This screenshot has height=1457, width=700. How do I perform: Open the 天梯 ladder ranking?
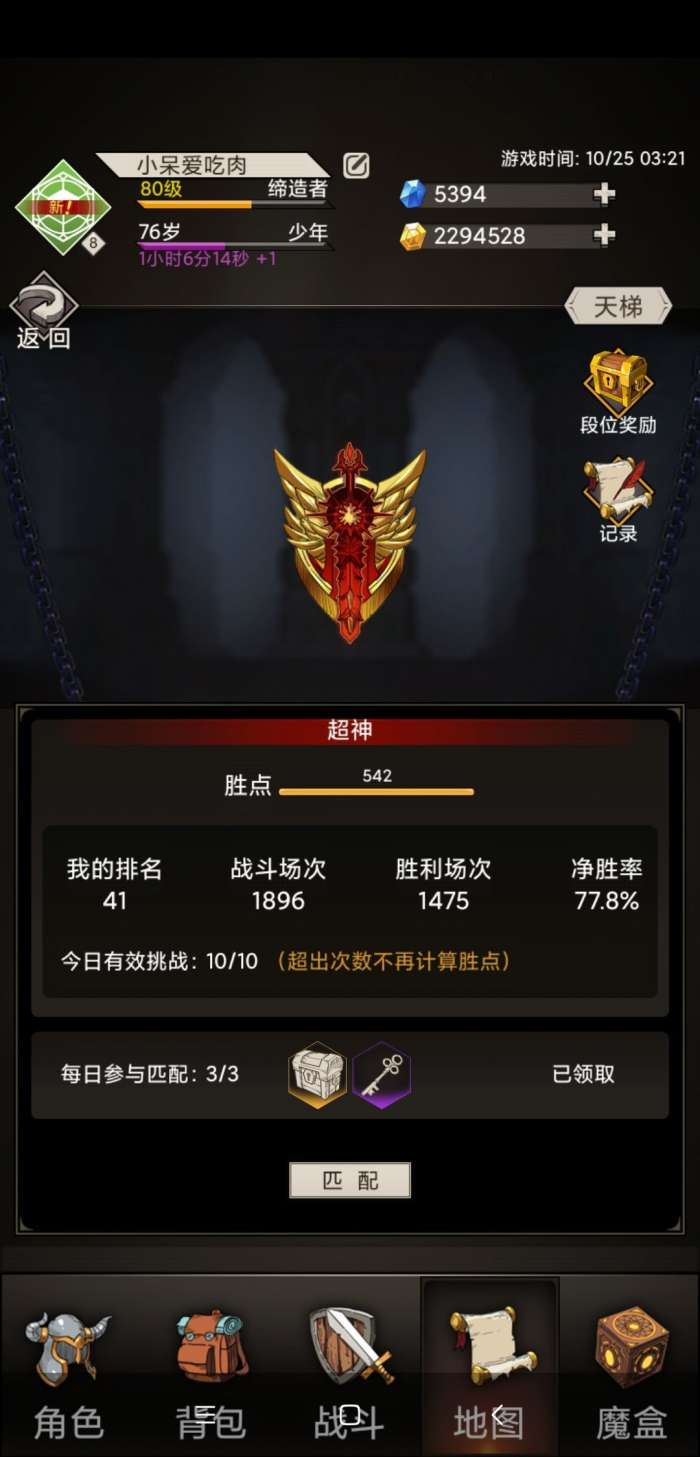click(x=618, y=307)
